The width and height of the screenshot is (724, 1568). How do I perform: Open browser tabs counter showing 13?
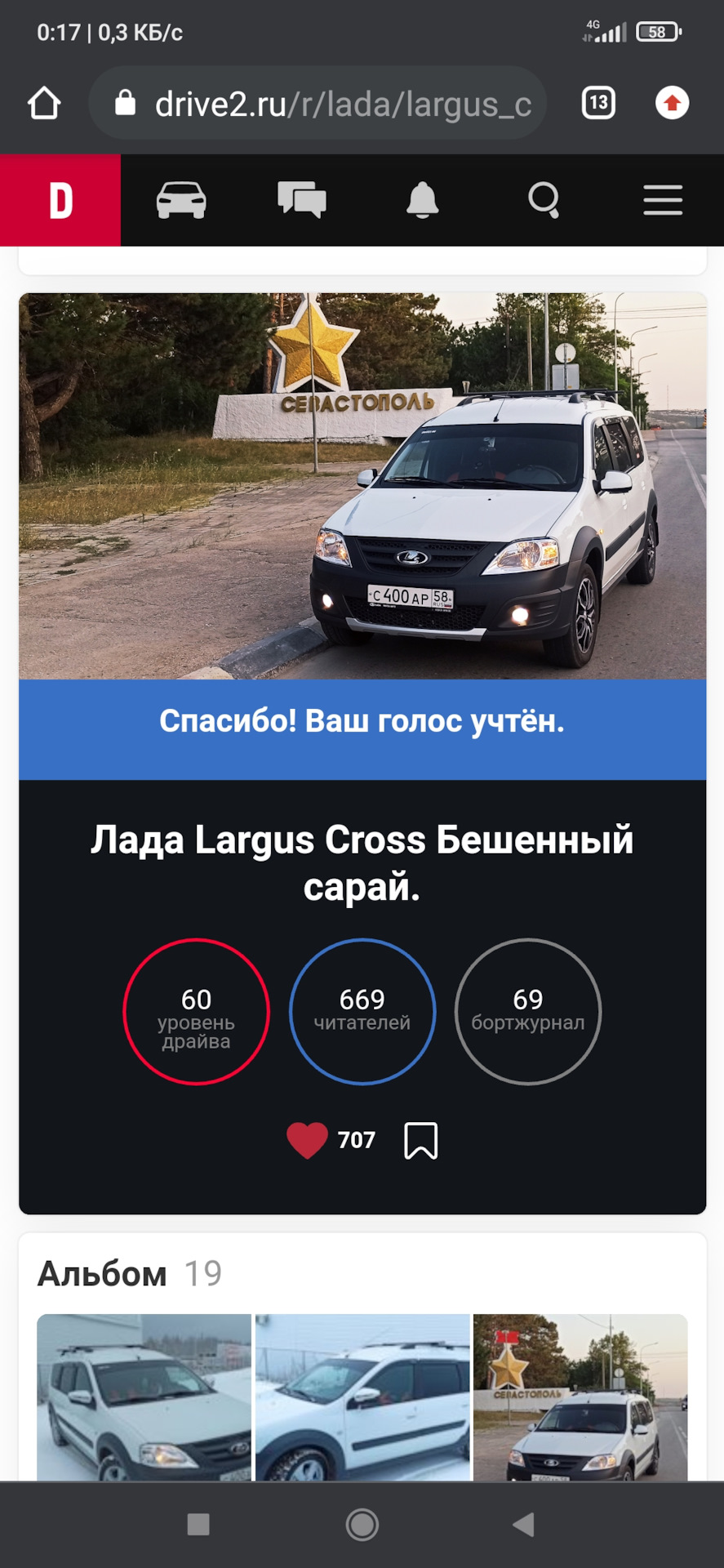pos(597,103)
